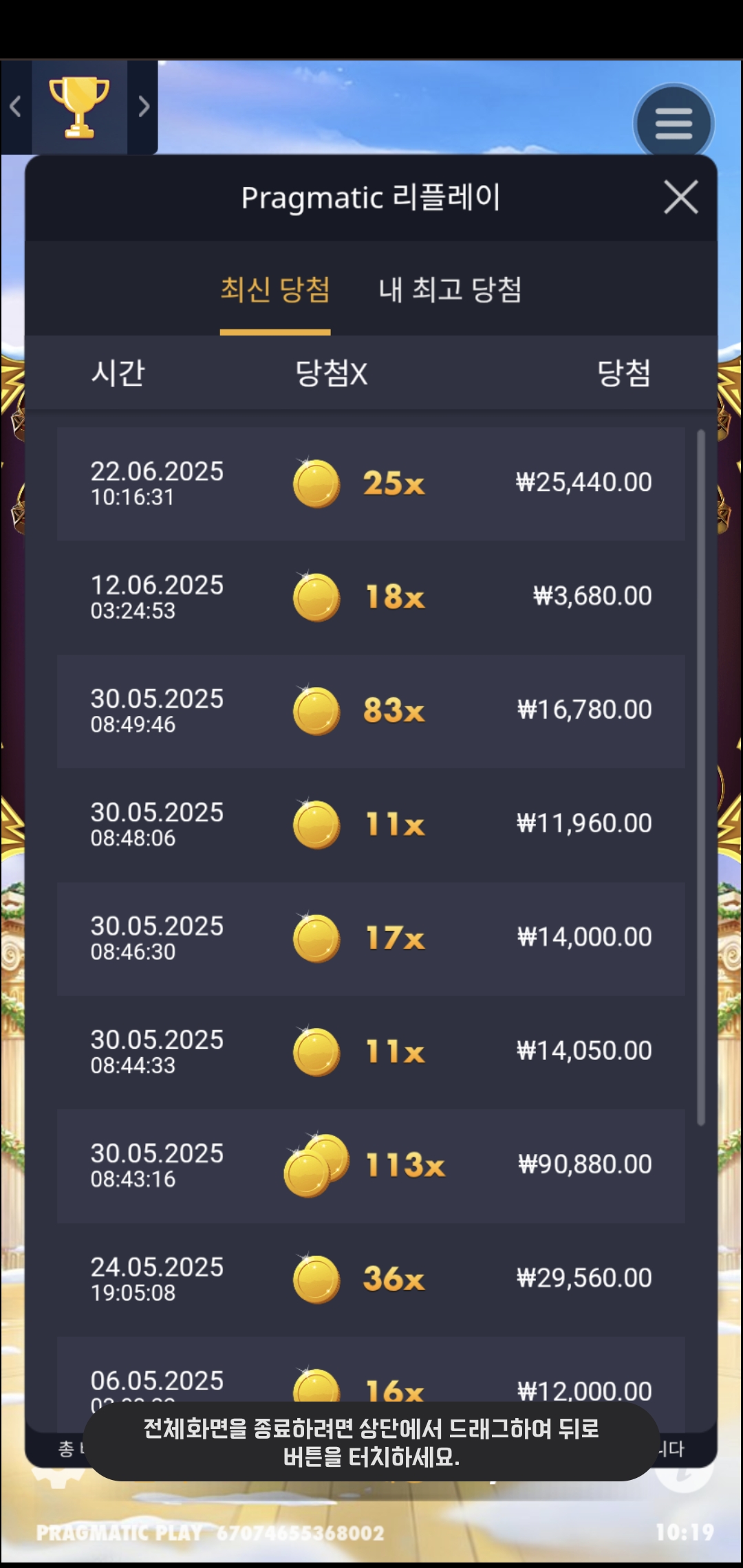Open replay of 18x win ₩3,680.00
This screenshot has height=1568, width=743.
(x=371, y=597)
